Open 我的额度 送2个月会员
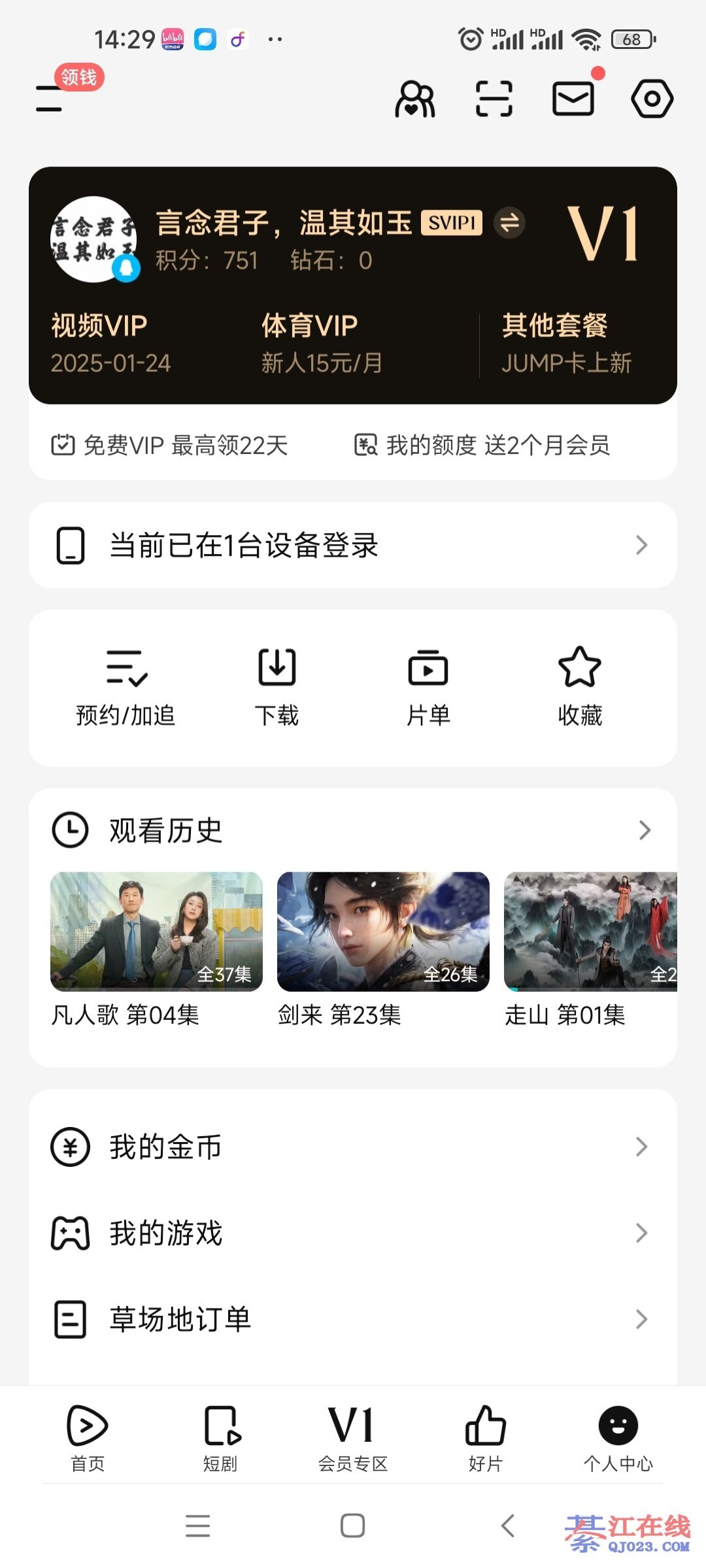706x1568 pixels. (482, 446)
